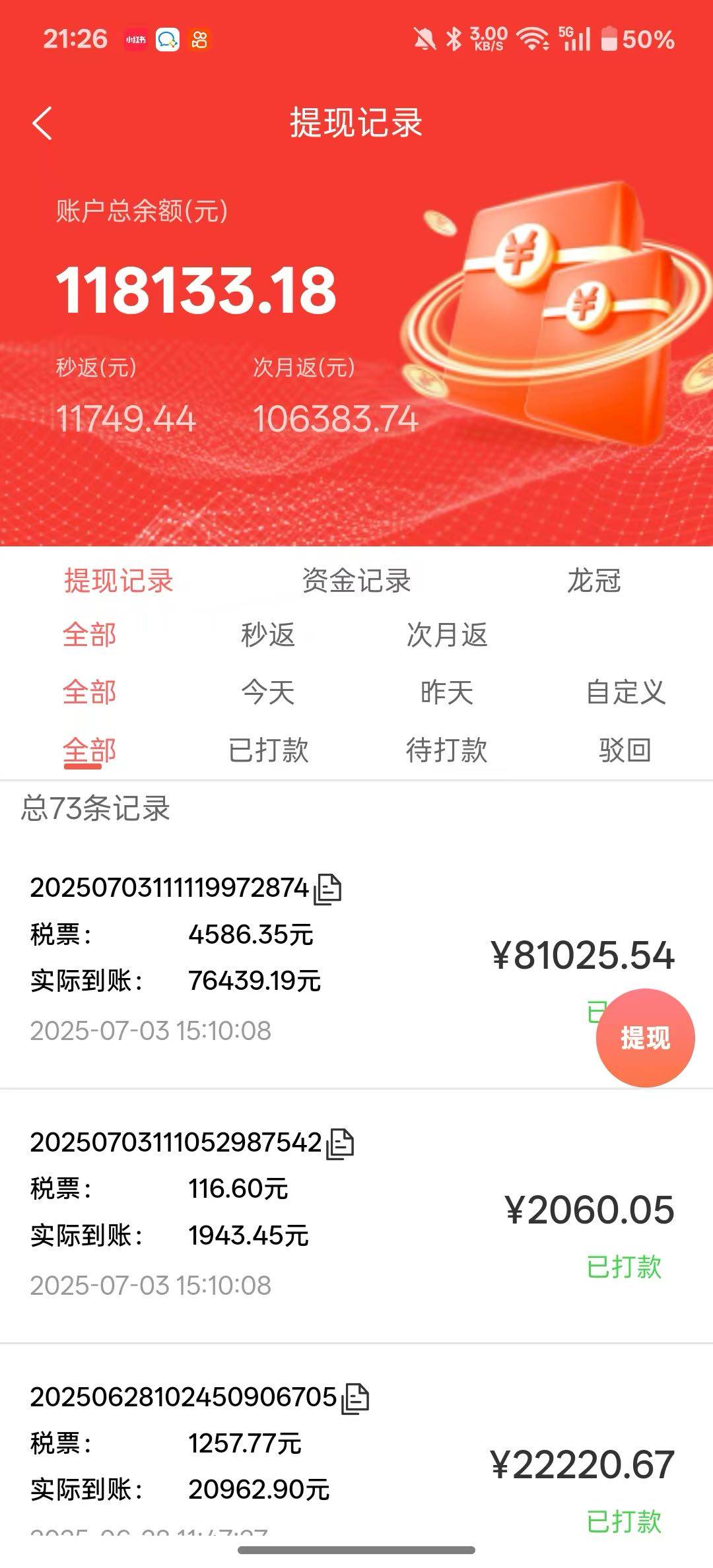Go back from 提现记录 page
The height and width of the screenshot is (1568, 713).
[x=42, y=123]
